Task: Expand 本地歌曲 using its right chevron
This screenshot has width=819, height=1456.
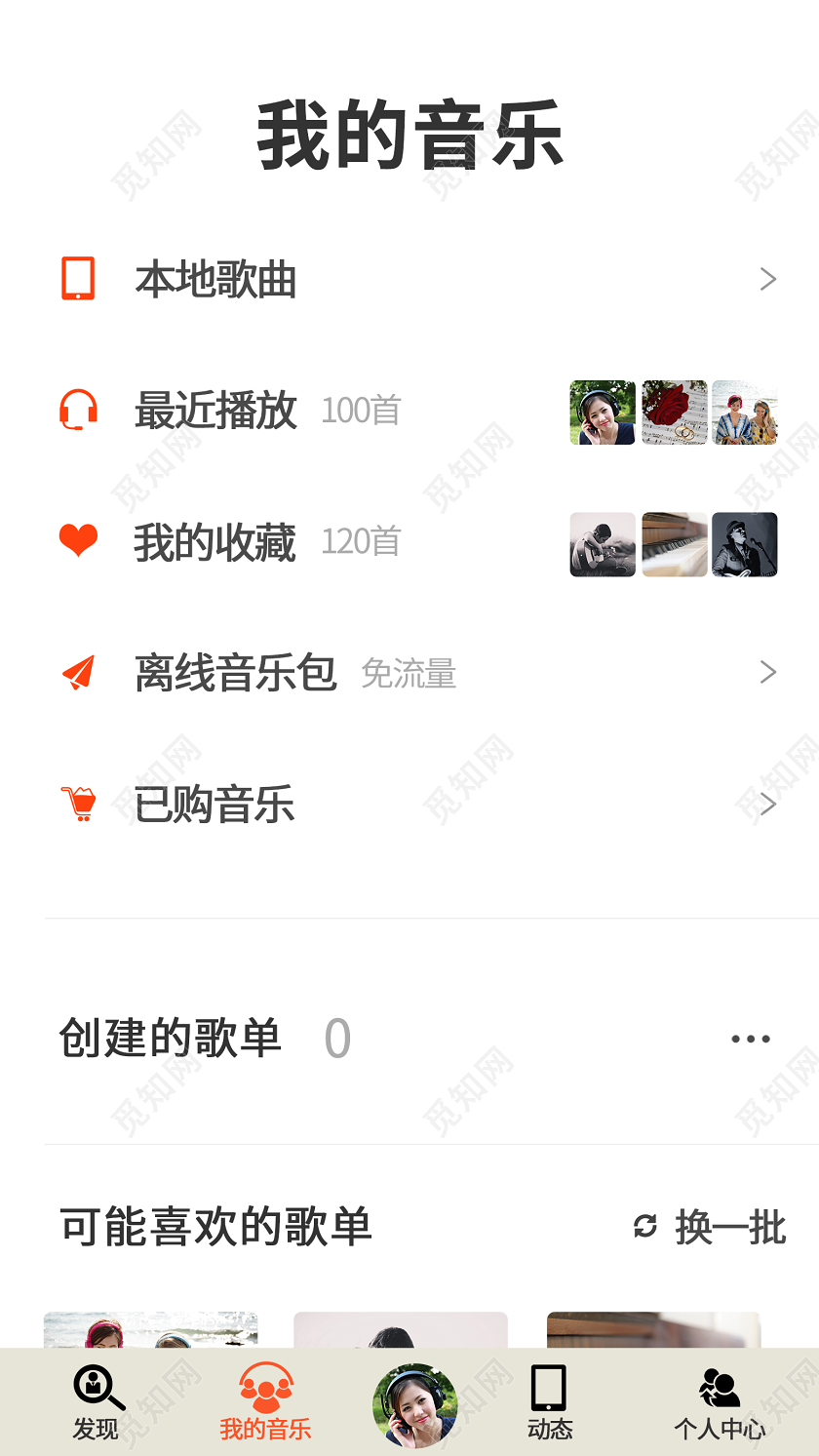Action: 769,278
